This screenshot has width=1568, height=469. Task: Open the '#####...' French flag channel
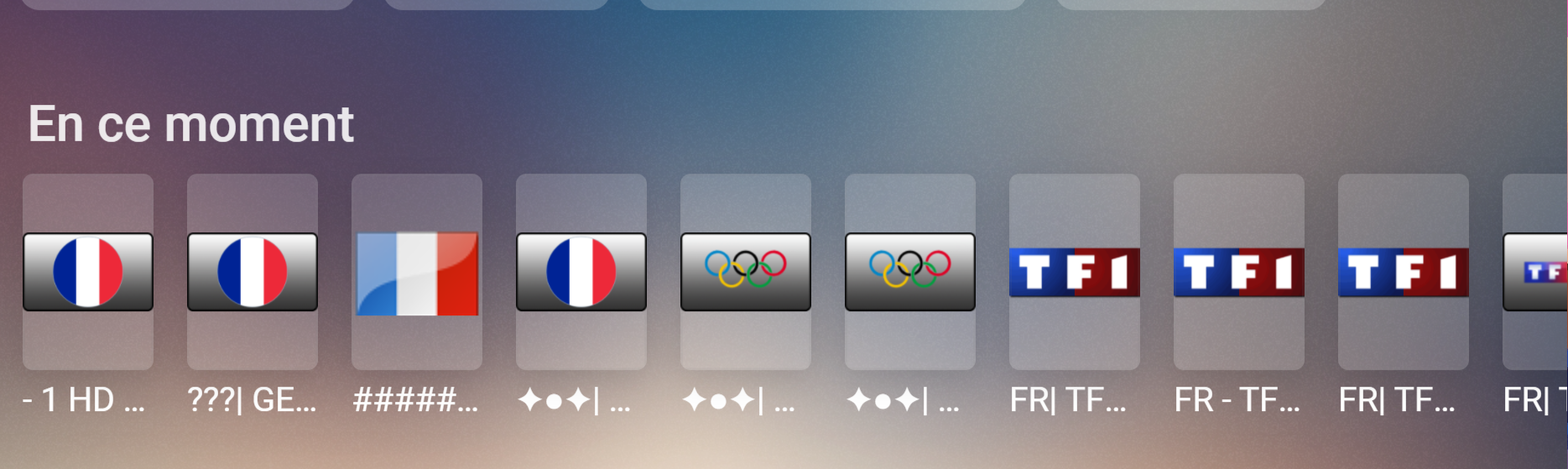coord(417,272)
